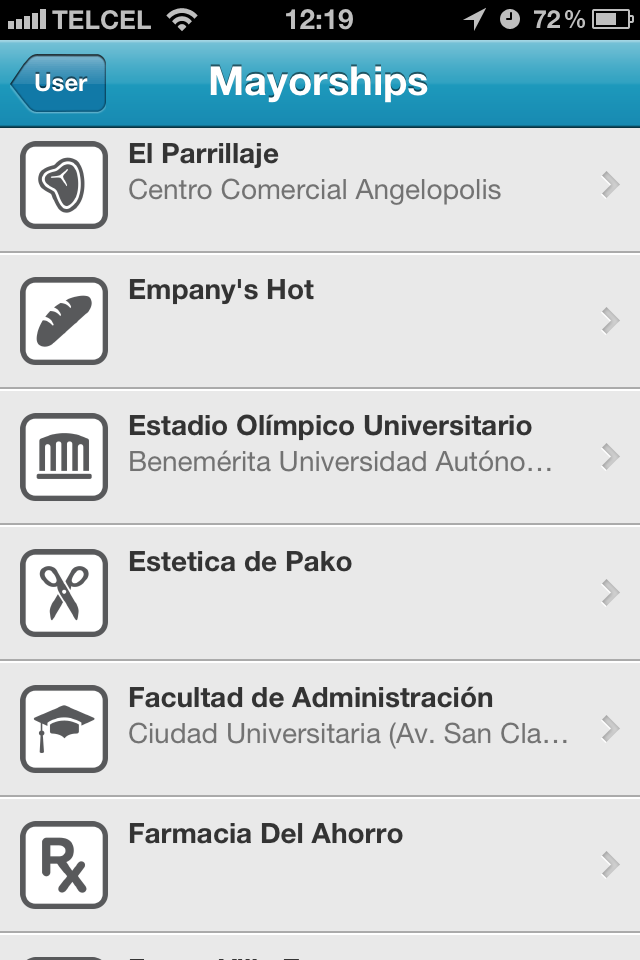Select Empany's Hot venue
The width and height of the screenshot is (640, 960).
(x=320, y=320)
